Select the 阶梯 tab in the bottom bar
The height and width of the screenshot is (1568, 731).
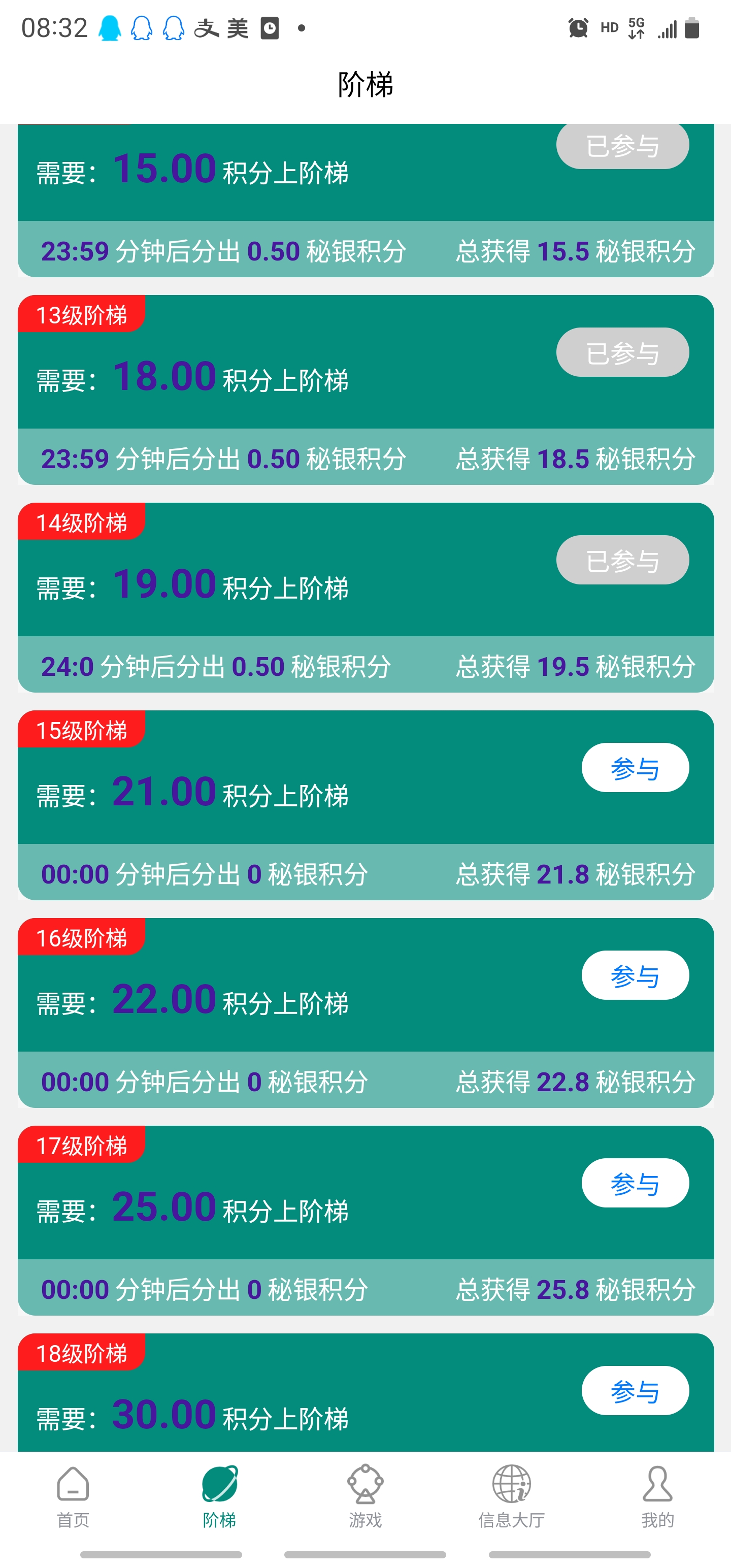[219, 1497]
